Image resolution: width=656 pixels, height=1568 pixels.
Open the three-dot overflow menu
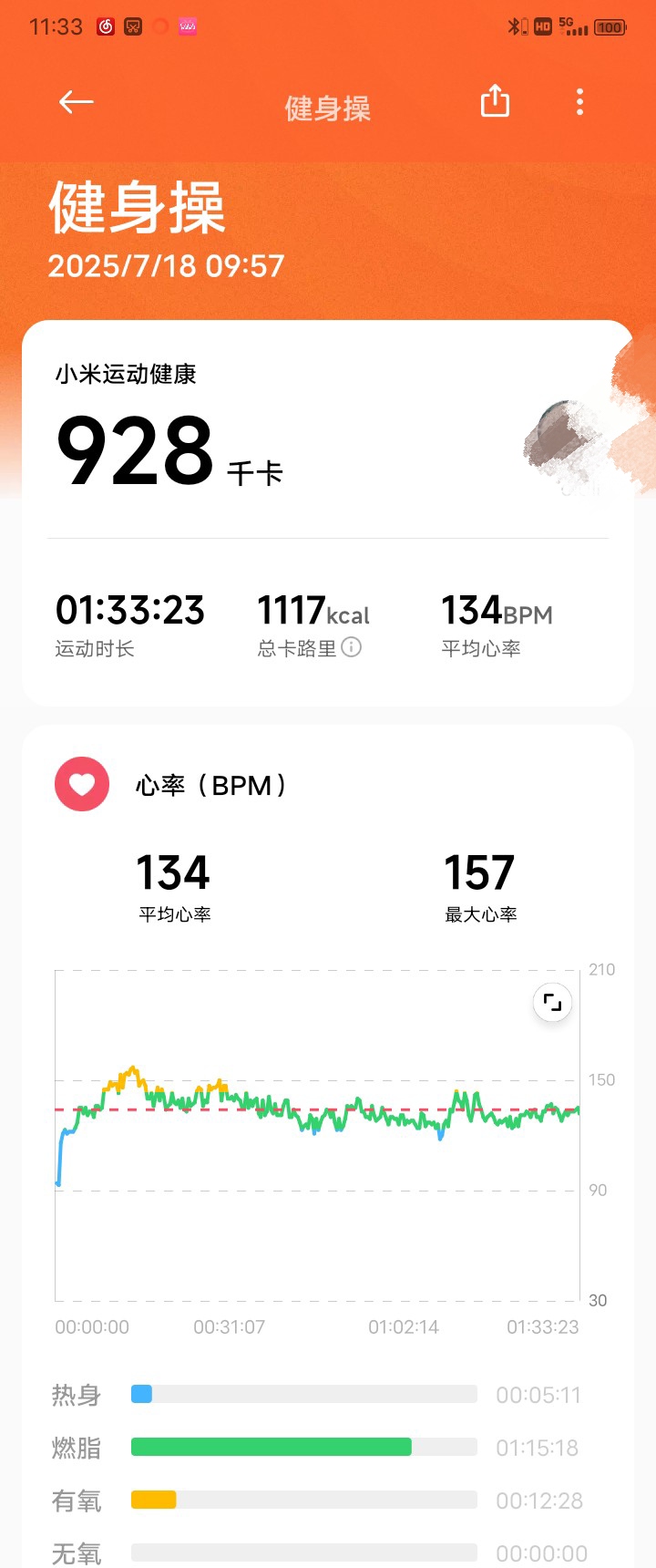coord(579,102)
